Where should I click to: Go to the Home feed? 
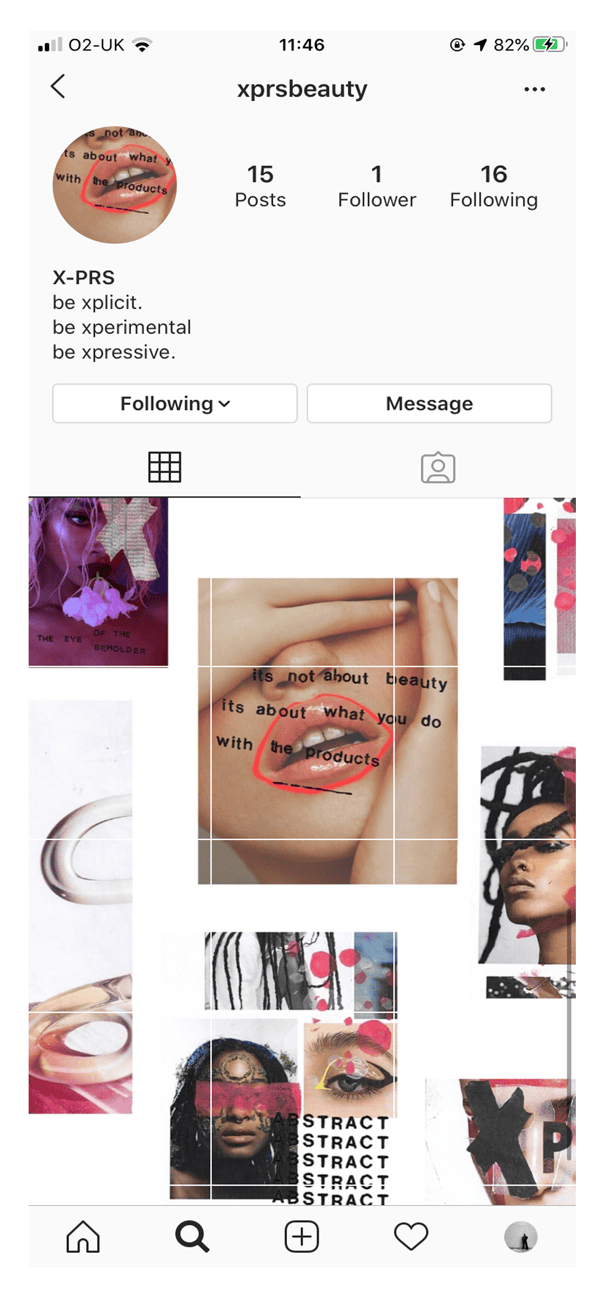(83, 1237)
